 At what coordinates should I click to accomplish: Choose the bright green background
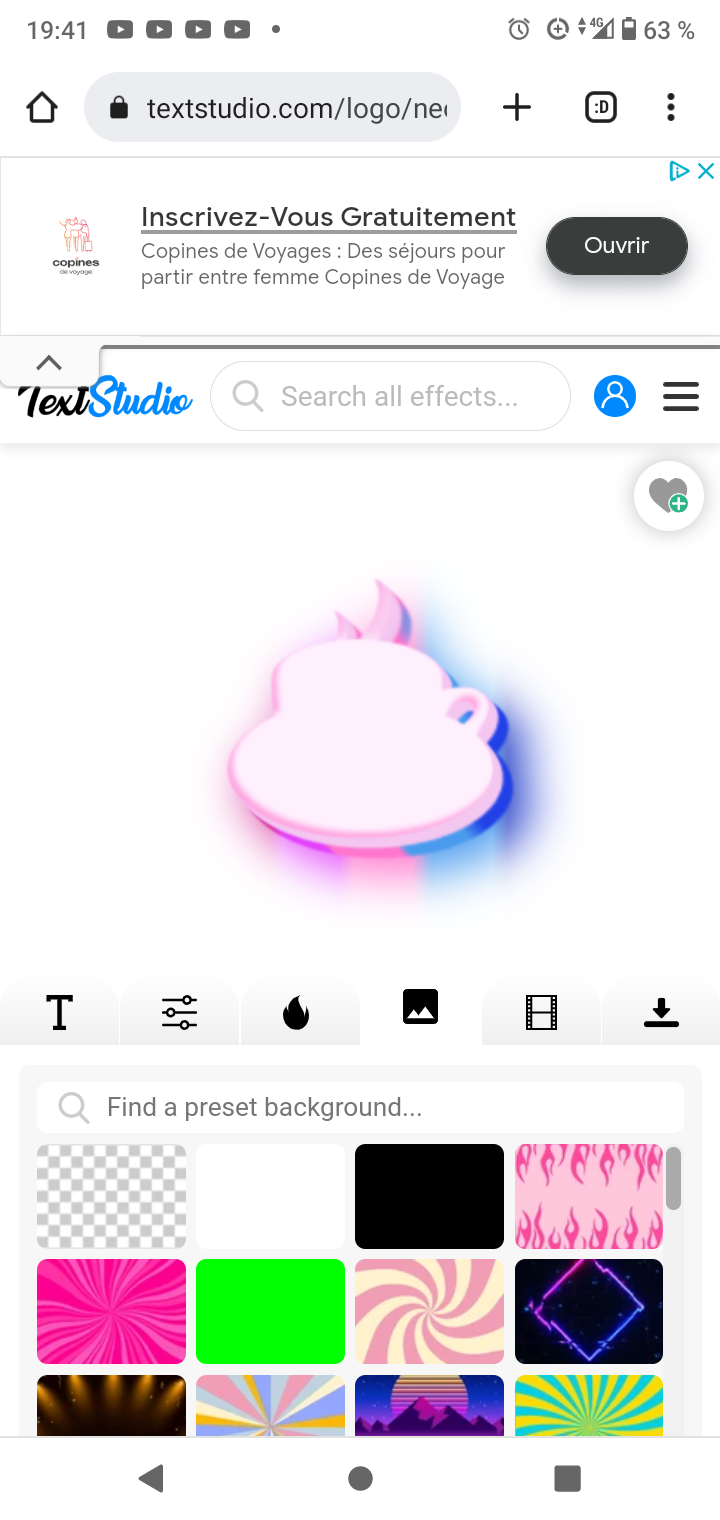click(x=270, y=1311)
